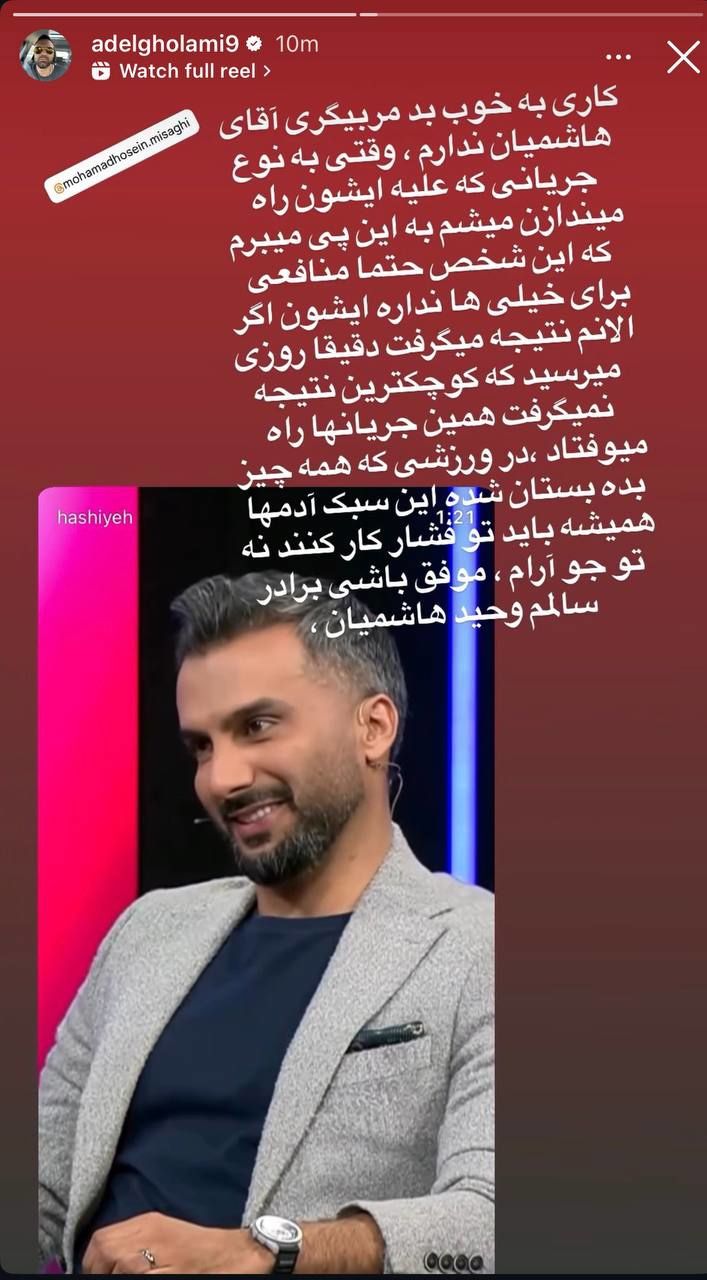Open the embedded hashiyeh reel
This screenshot has height=1280, width=707.
point(265,870)
